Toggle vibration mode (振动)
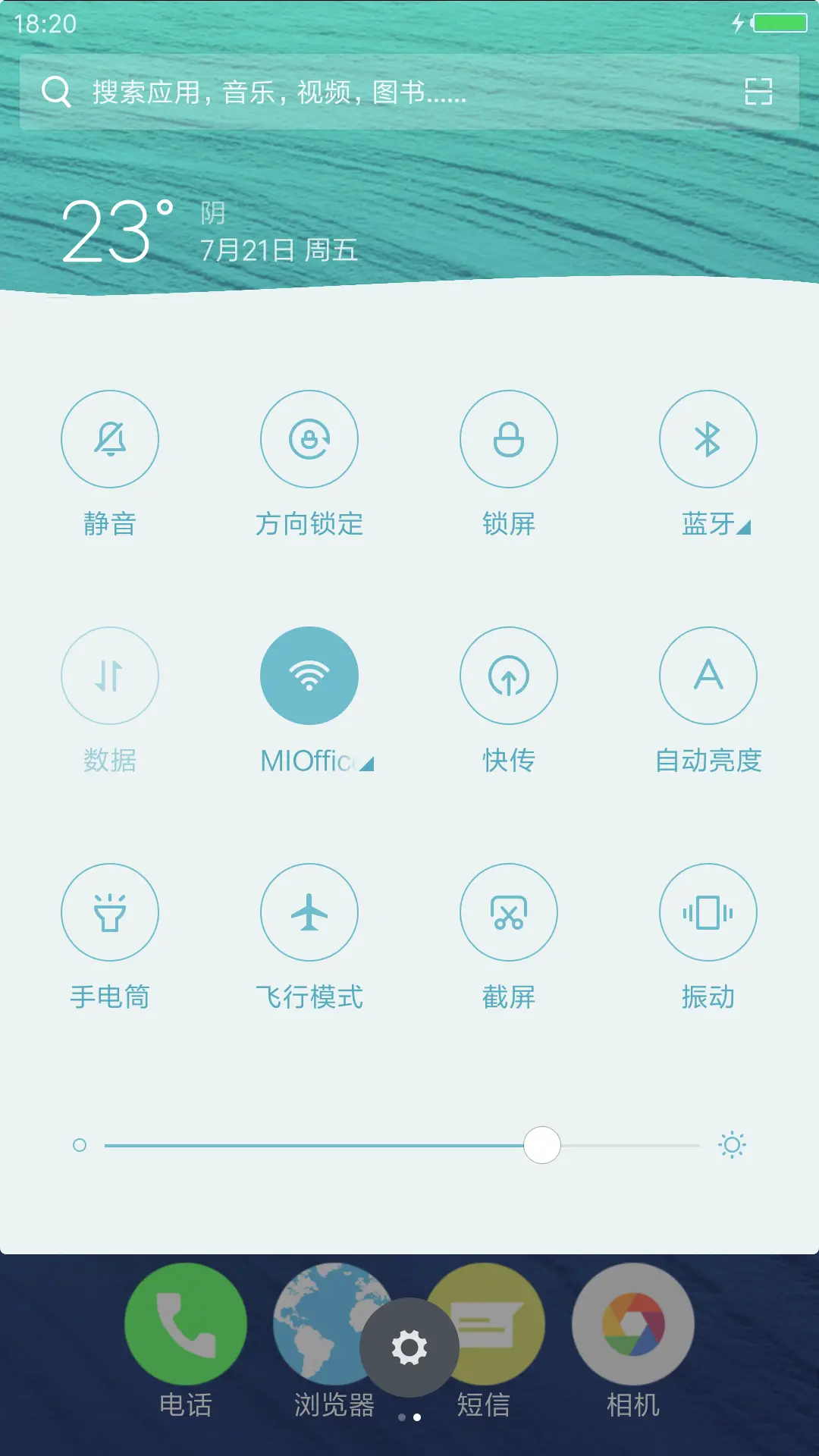819x1456 pixels. point(708,912)
